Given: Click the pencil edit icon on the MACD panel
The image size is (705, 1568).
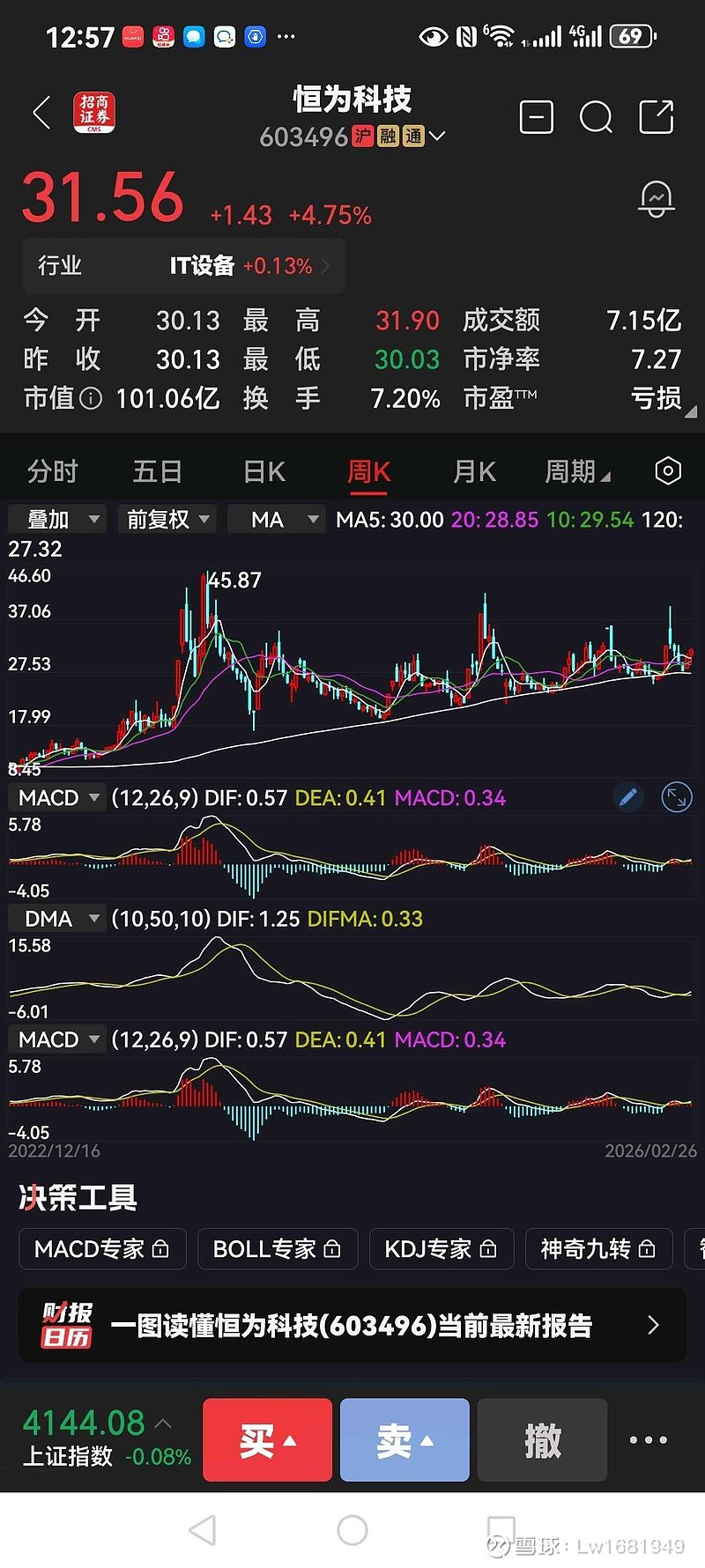Looking at the screenshot, I should click(x=628, y=796).
